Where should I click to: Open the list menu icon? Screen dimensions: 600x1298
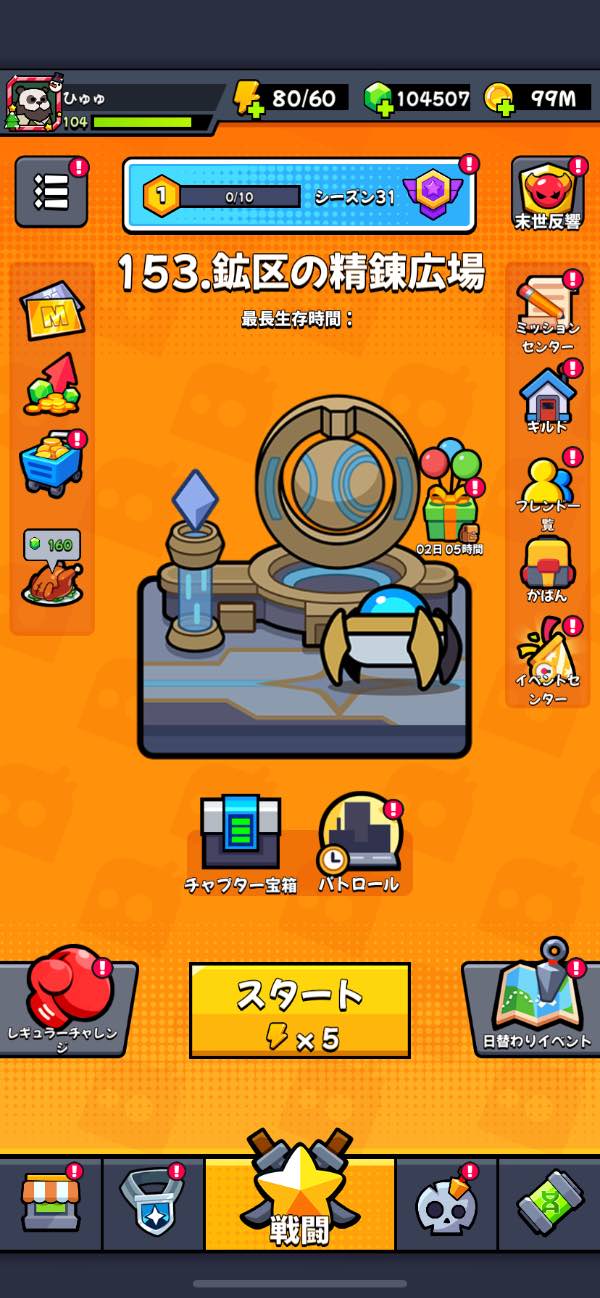tap(51, 191)
